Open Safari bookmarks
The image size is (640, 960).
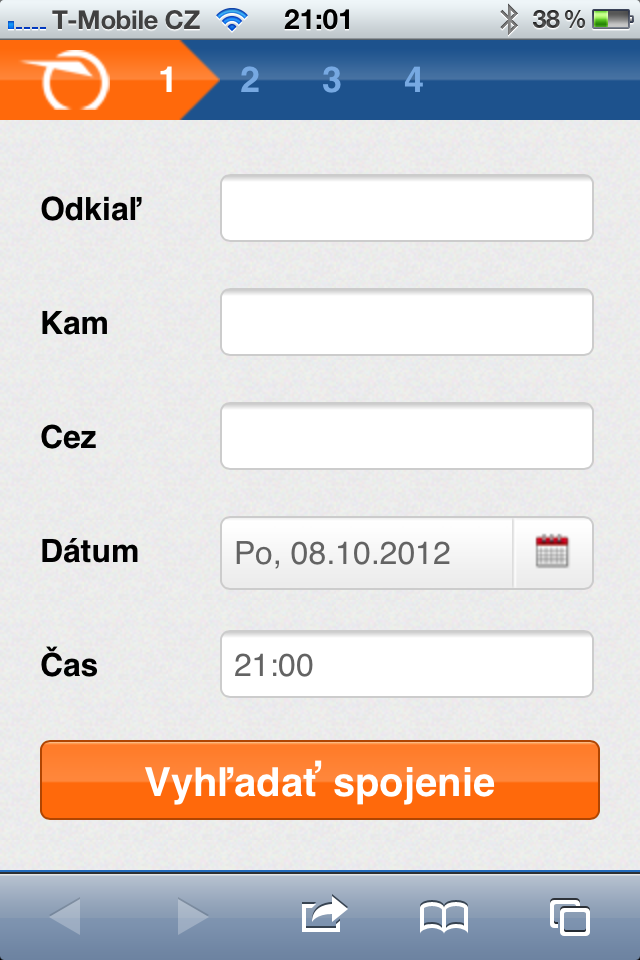(444, 914)
